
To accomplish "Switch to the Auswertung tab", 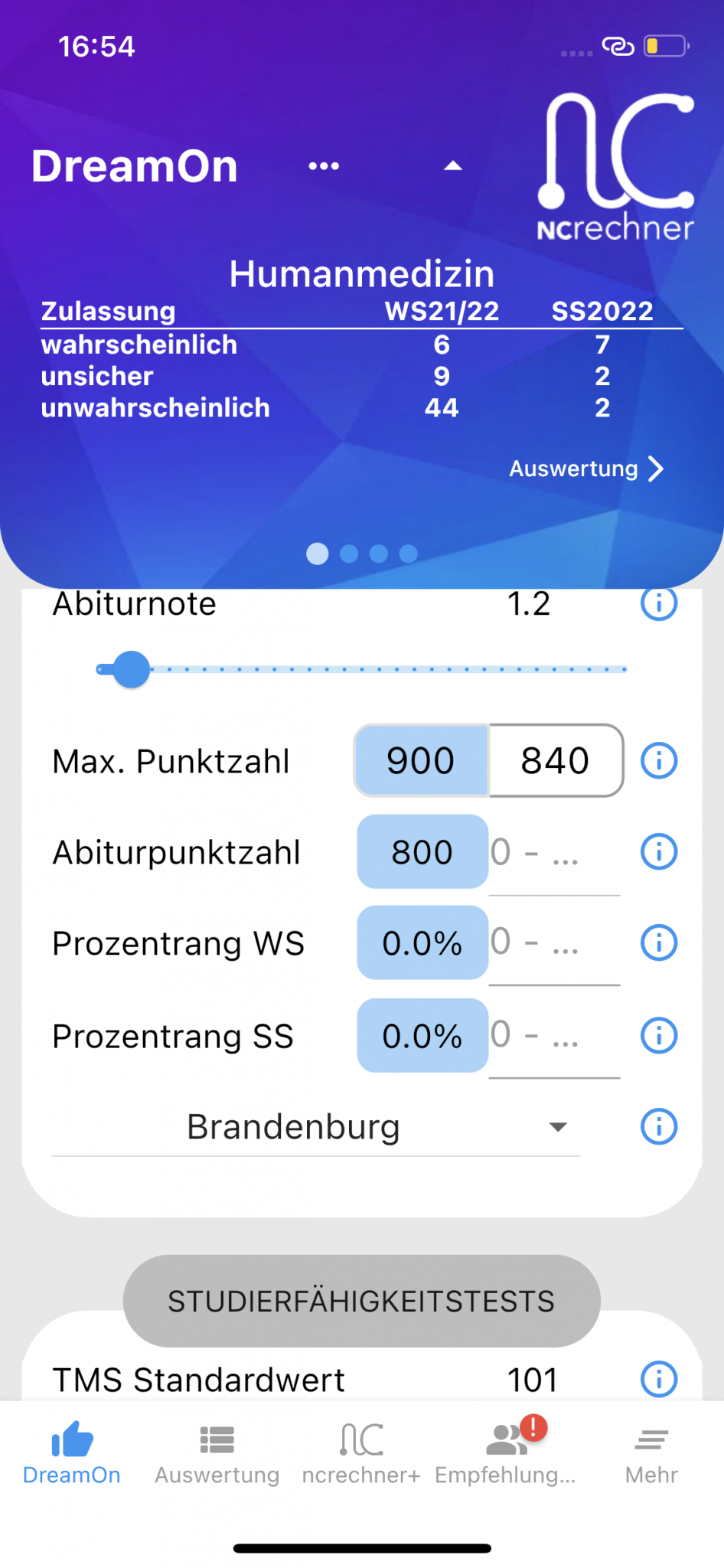I will tap(217, 1453).
